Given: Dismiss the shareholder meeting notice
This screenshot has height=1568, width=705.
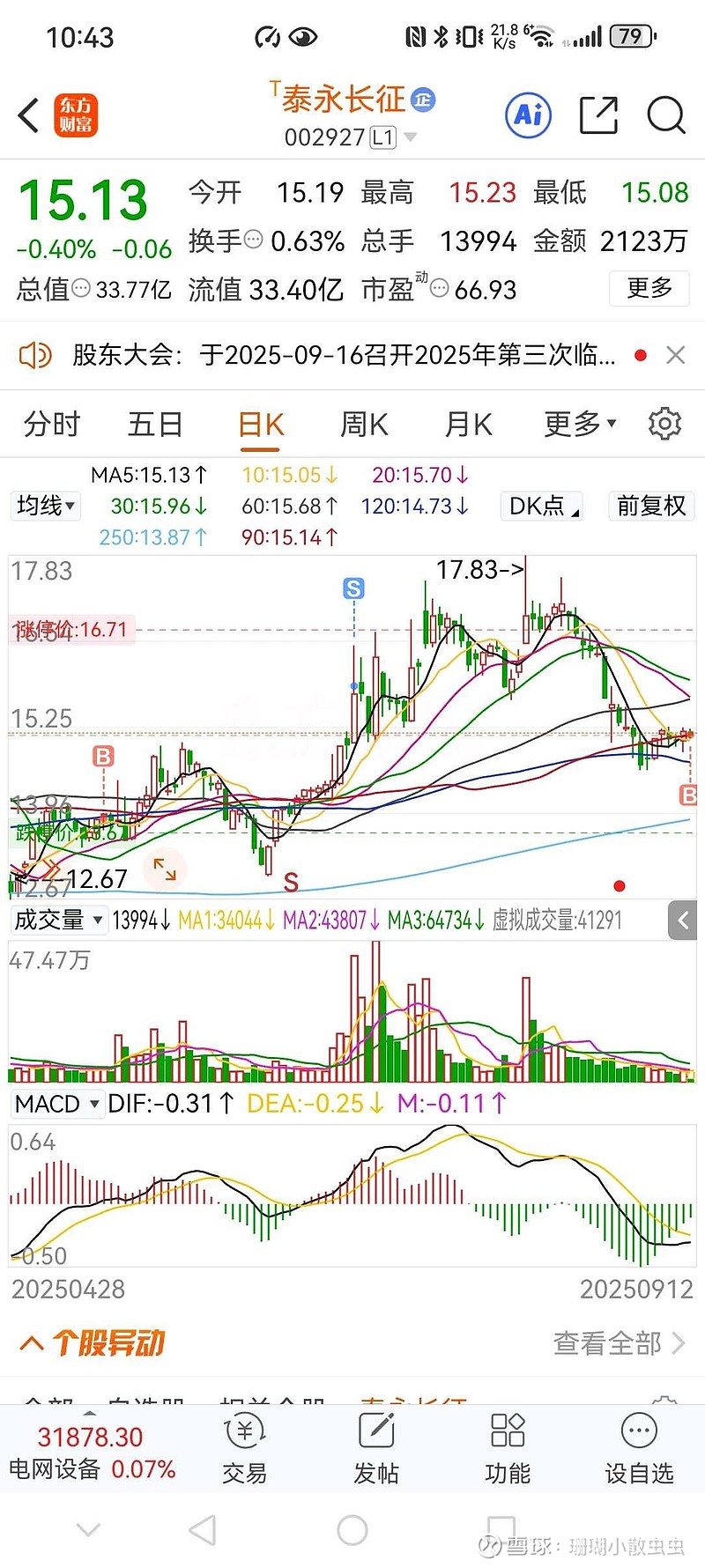Looking at the screenshot, I should coord(676,355).
